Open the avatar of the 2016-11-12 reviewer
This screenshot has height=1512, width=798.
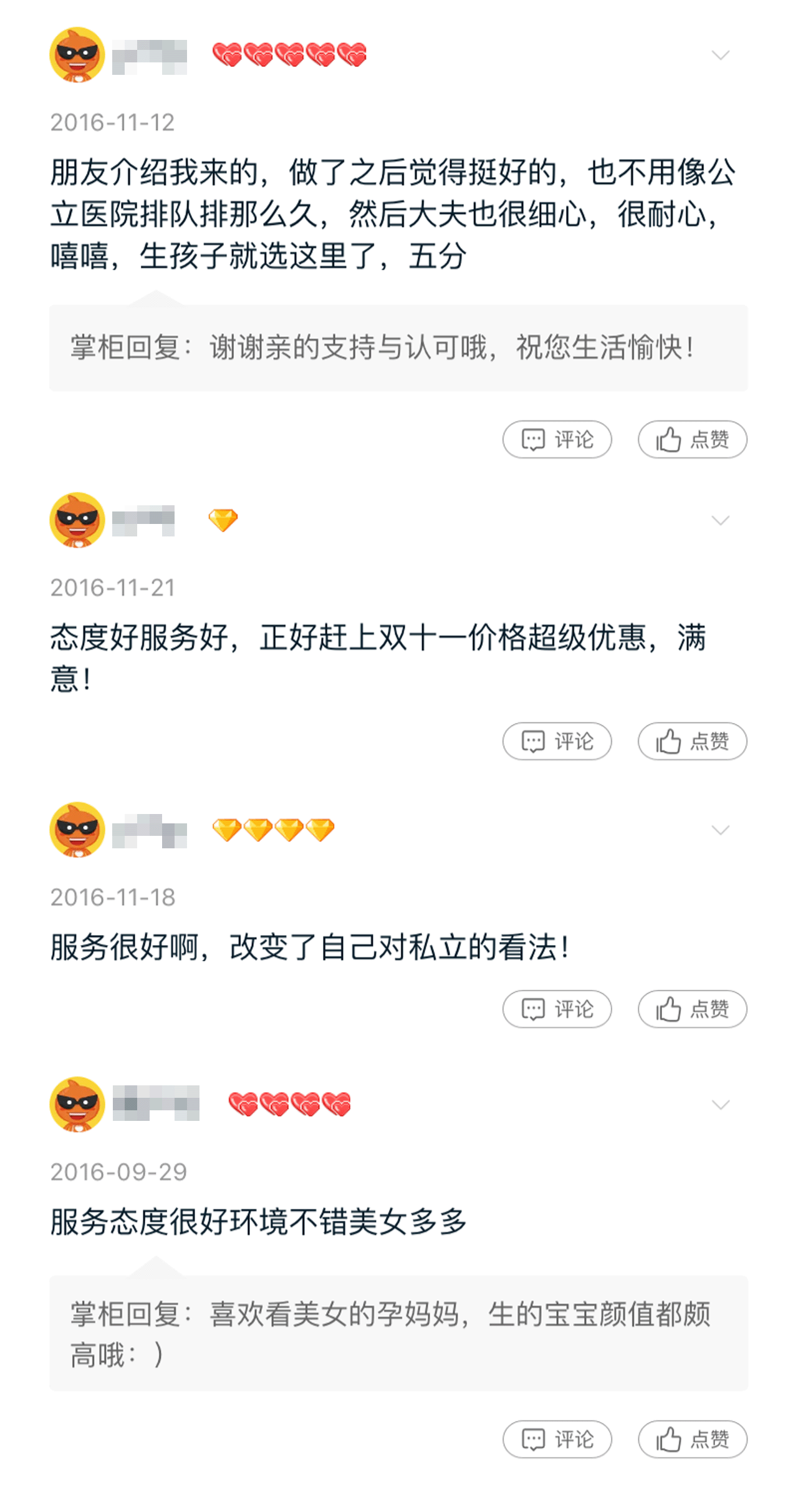pyautogui.click(x=77, y=55)
